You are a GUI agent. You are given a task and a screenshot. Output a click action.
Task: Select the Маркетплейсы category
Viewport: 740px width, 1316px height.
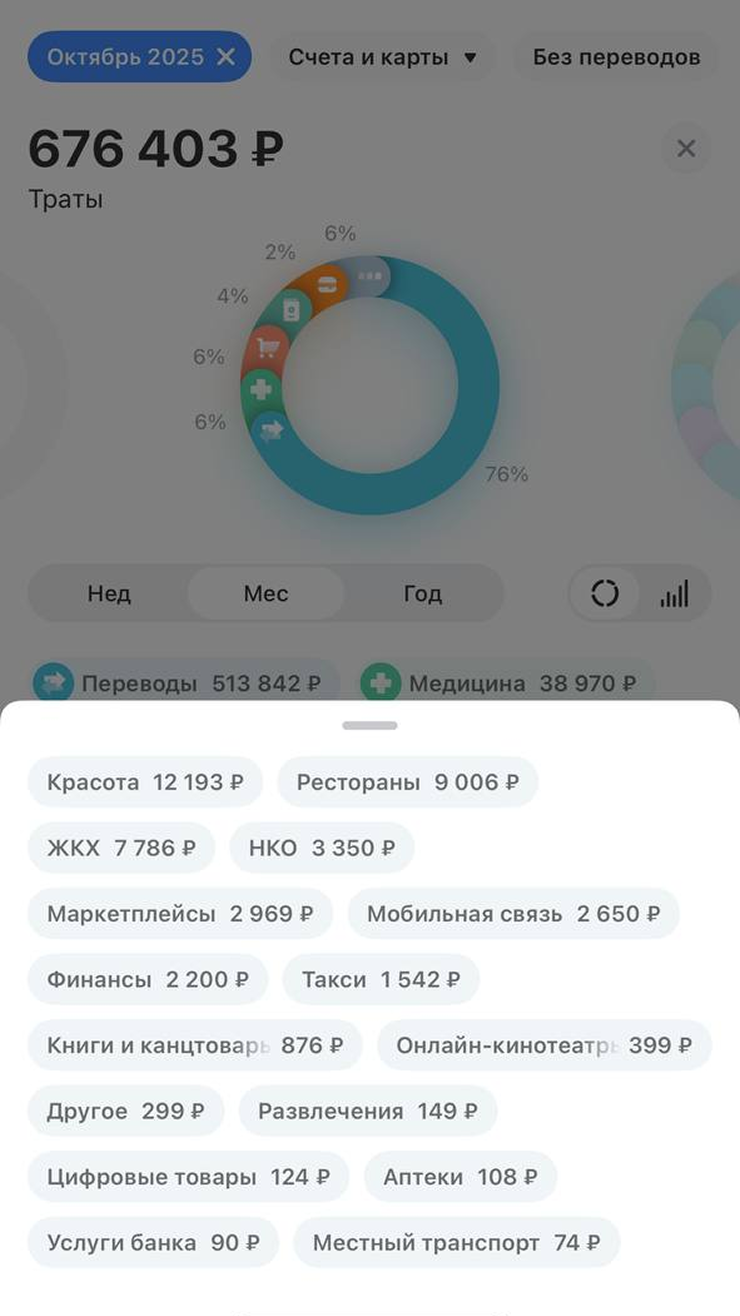179,914
